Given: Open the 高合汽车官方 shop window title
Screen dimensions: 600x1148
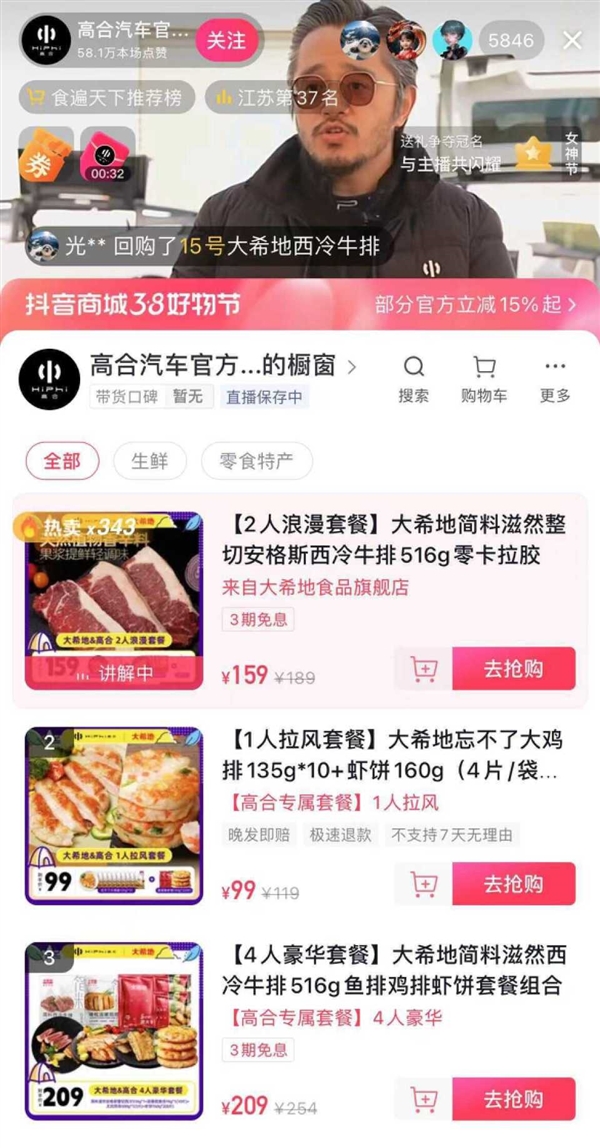Looking at the screenshot, I should point(212,367).
